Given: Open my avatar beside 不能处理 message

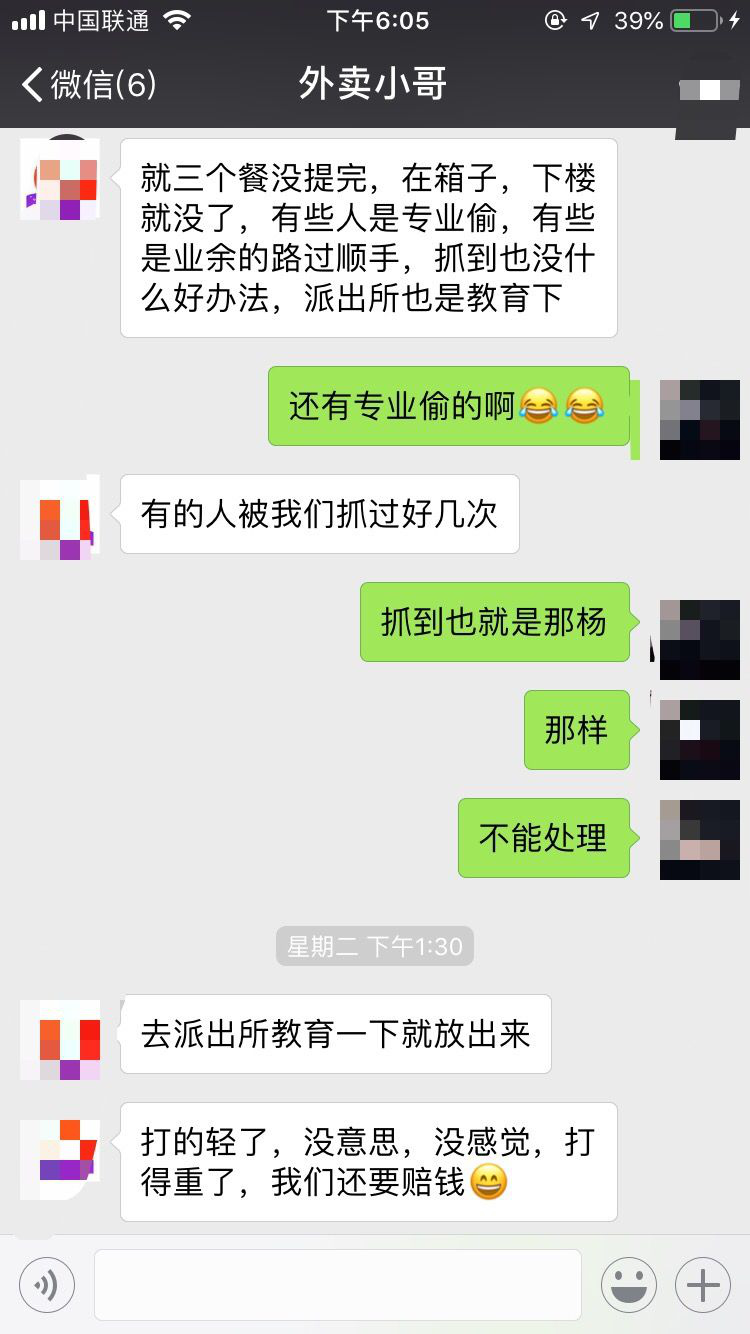Looking at the screenshot, I should (699, 839).
